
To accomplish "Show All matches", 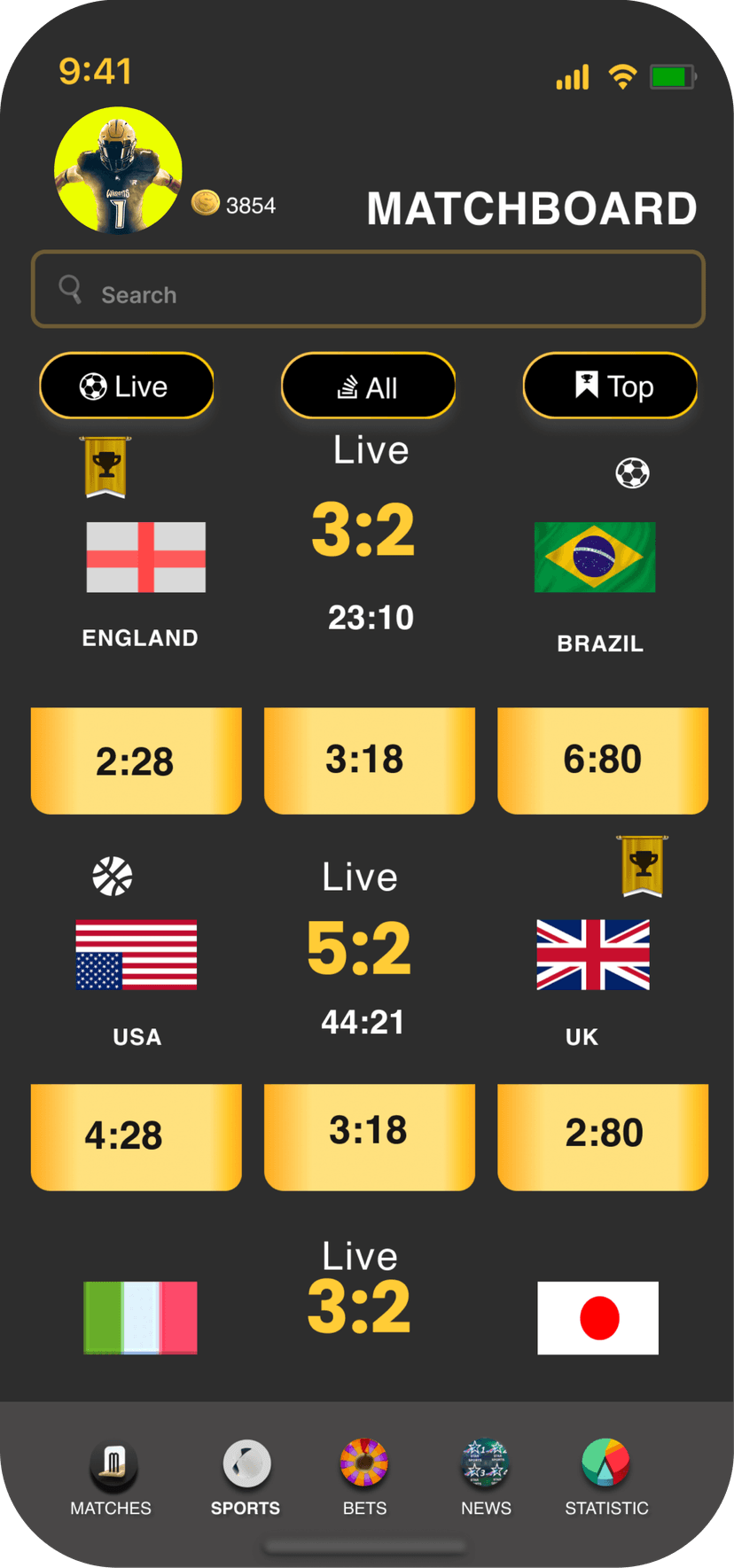I will pyautogui.click(x=368, y=386).
